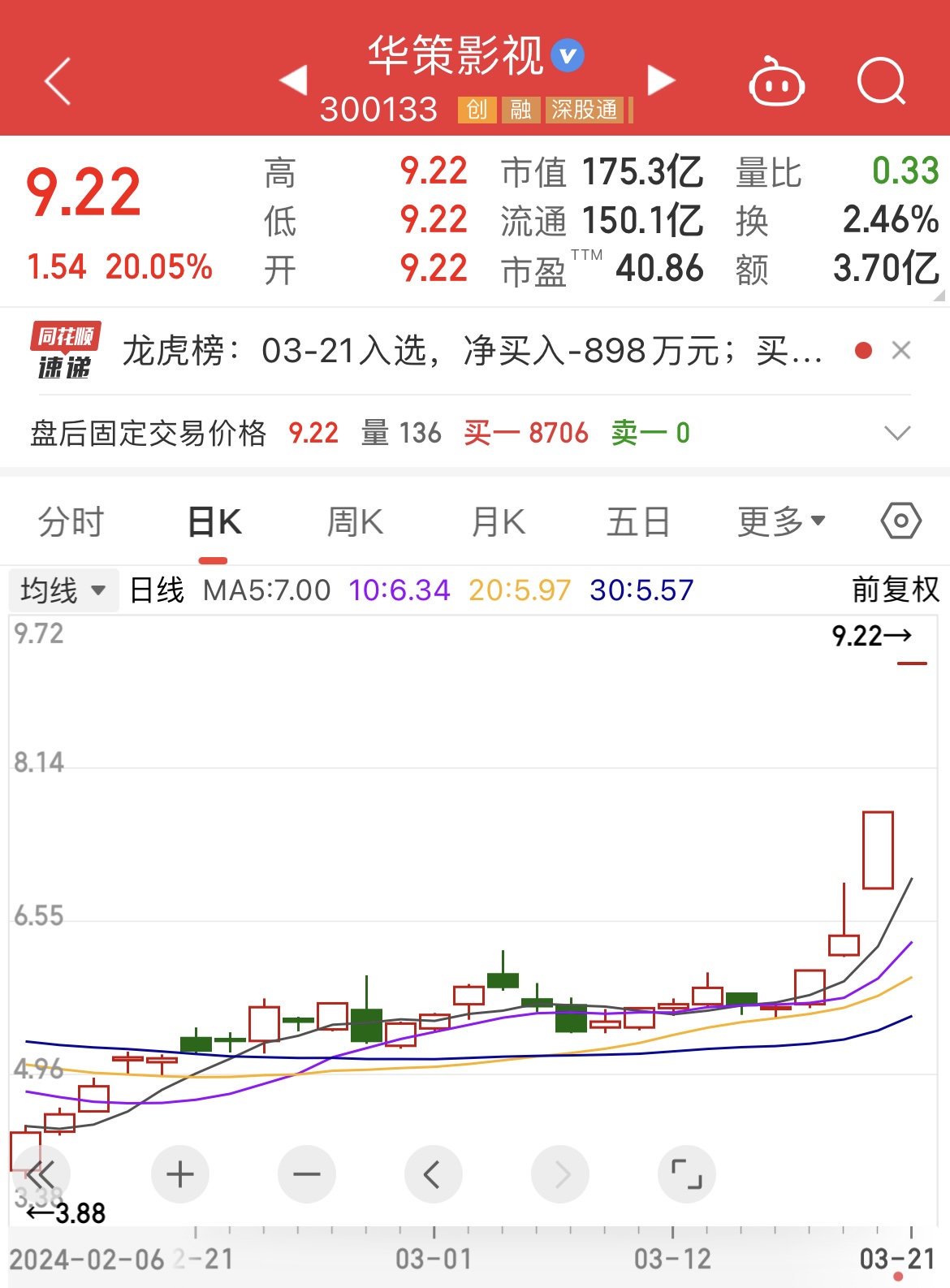Expand the 盘后固定交易价格 row
The width and height of the screenshot is (950, 1288).
[897, 433]
